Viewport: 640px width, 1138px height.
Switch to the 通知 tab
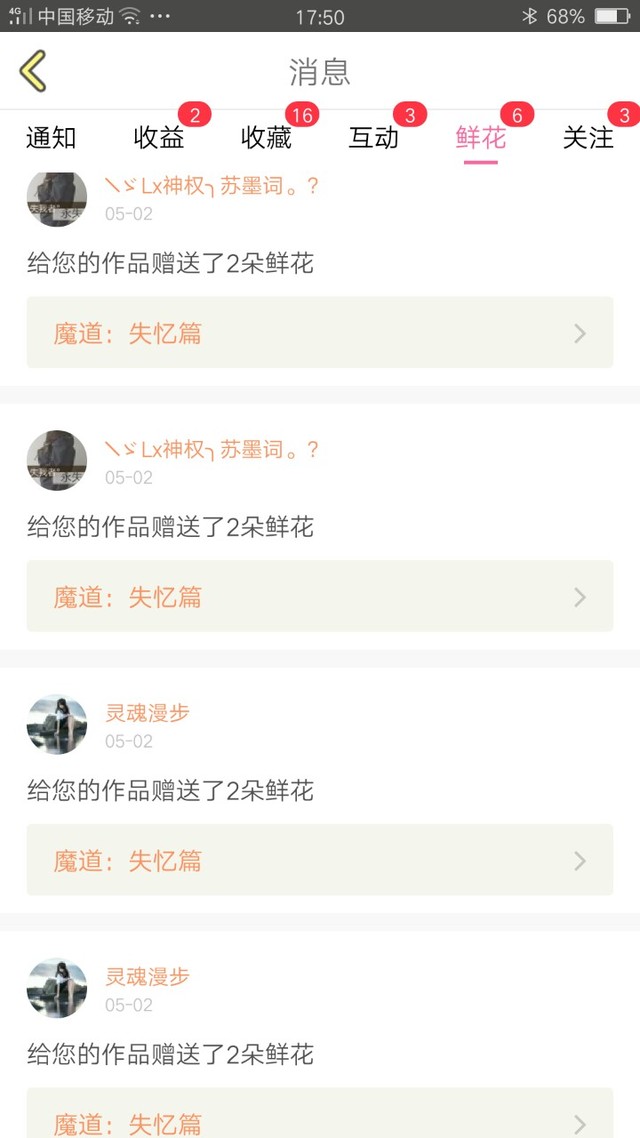coord(51,138)
